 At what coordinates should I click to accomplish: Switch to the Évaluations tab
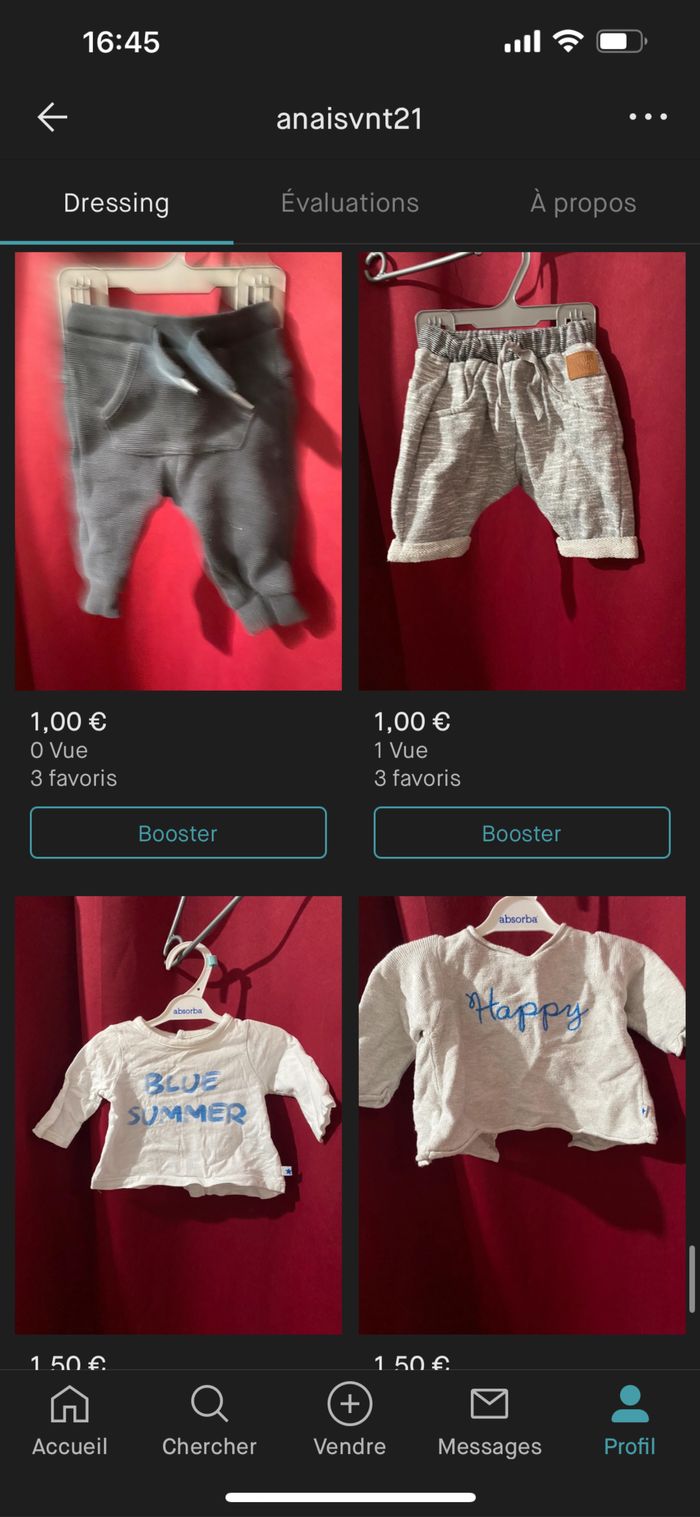349,203
